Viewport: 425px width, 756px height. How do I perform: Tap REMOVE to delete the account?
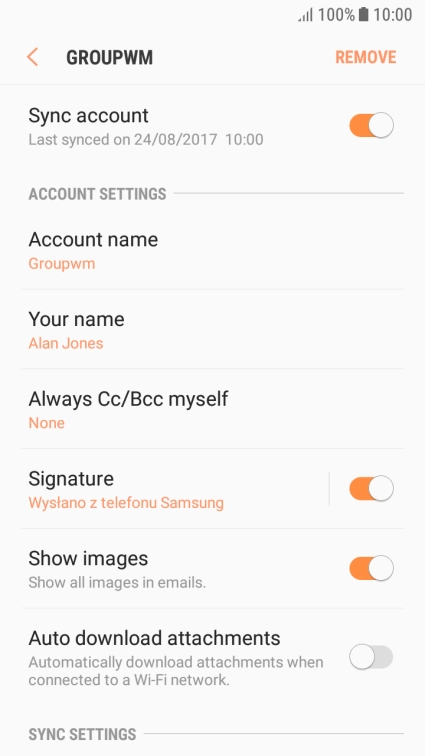tap(366, 57)
